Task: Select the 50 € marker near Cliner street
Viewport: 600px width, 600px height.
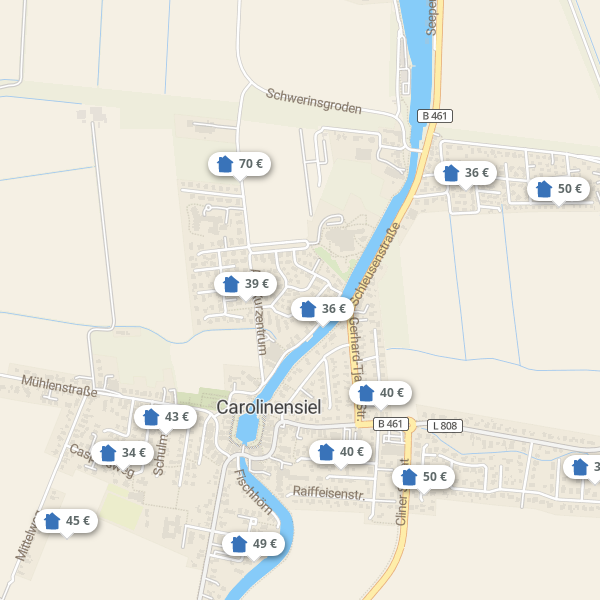Action: (424, 477)
